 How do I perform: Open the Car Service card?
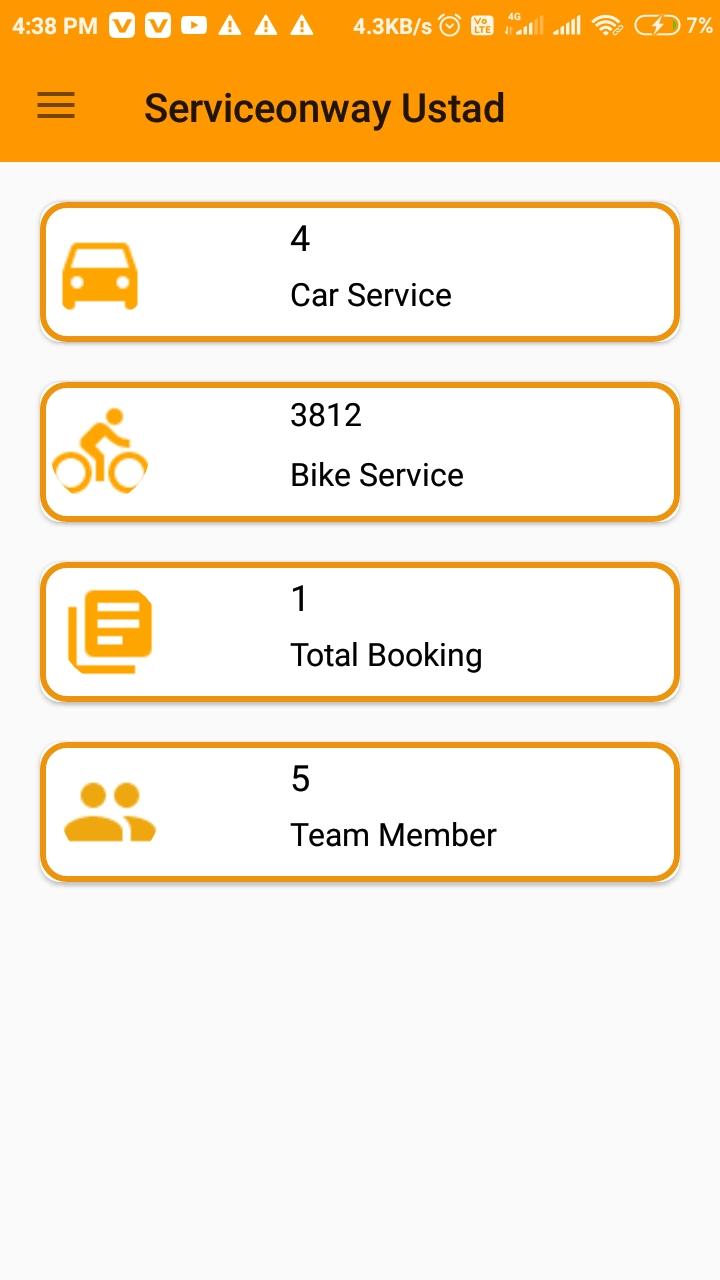[360, 272]
